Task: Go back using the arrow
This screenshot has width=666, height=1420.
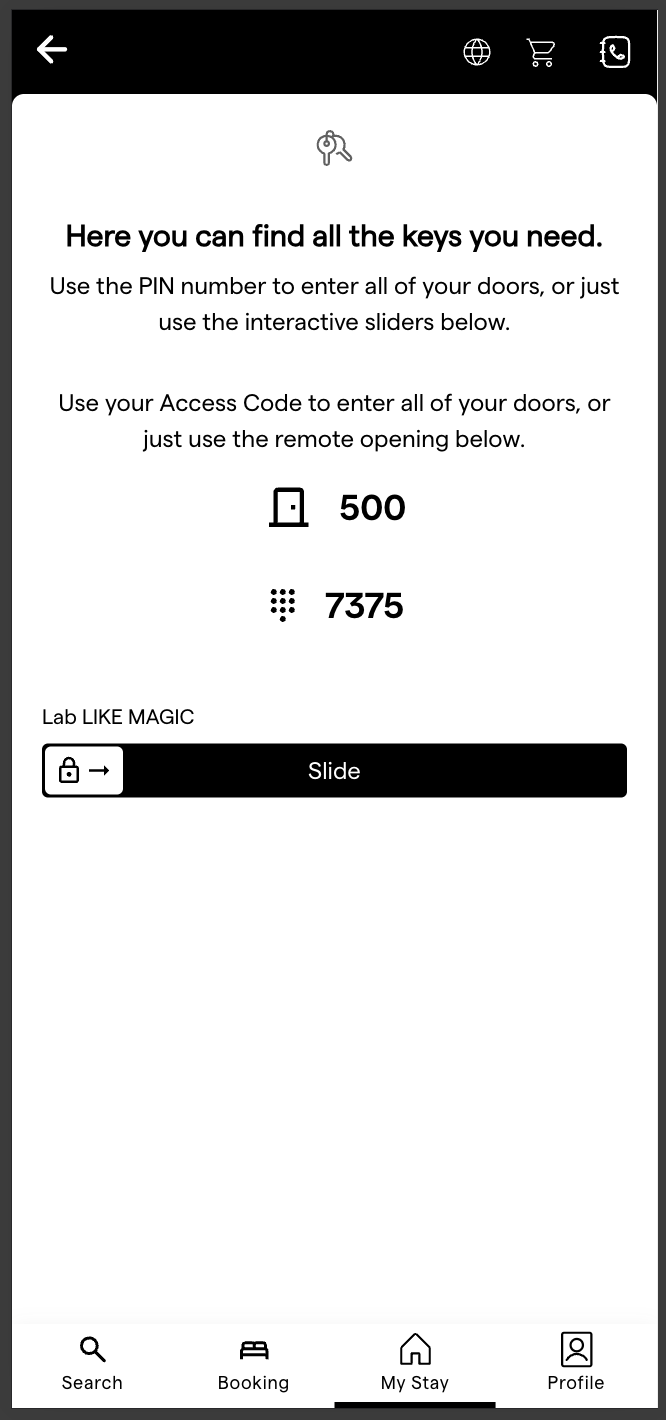Action: [52, 50]
